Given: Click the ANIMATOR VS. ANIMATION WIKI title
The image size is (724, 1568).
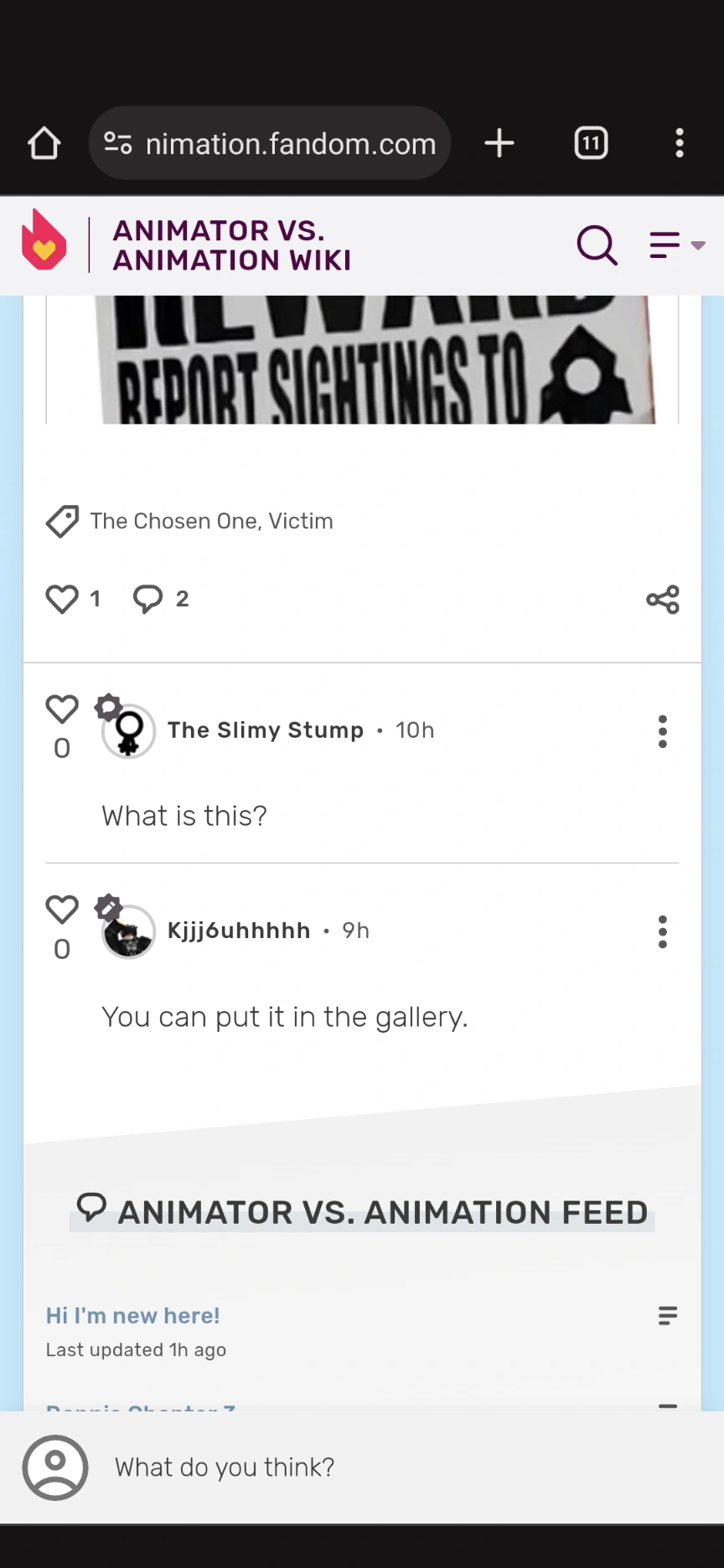Looking at the screenshot, I should click(x=231, y=245).
